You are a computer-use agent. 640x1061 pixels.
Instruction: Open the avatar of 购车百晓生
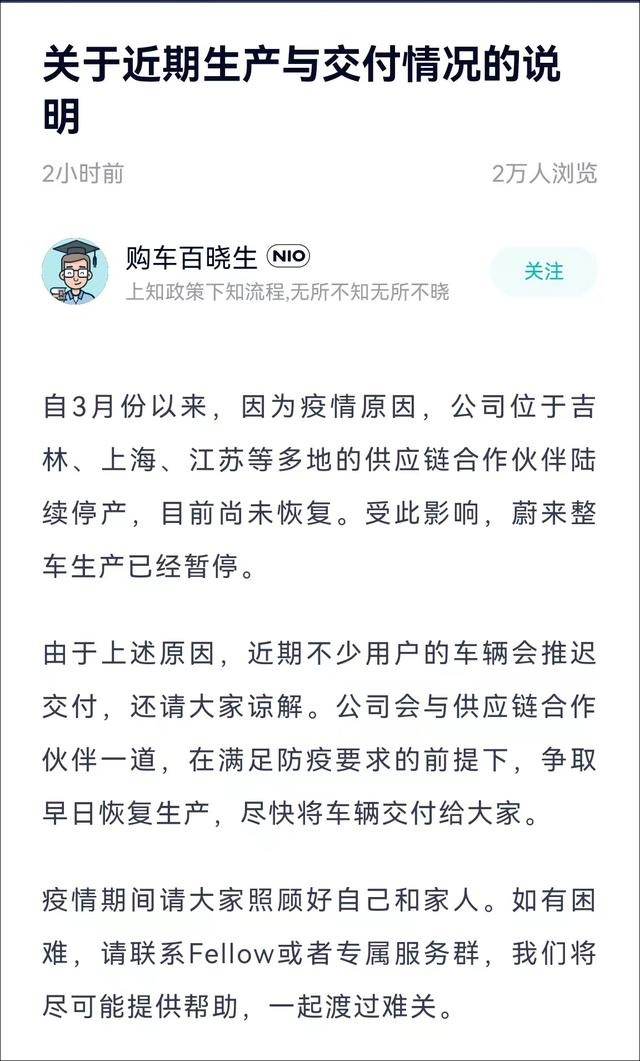pyautogui.click(x=75, y=271)
